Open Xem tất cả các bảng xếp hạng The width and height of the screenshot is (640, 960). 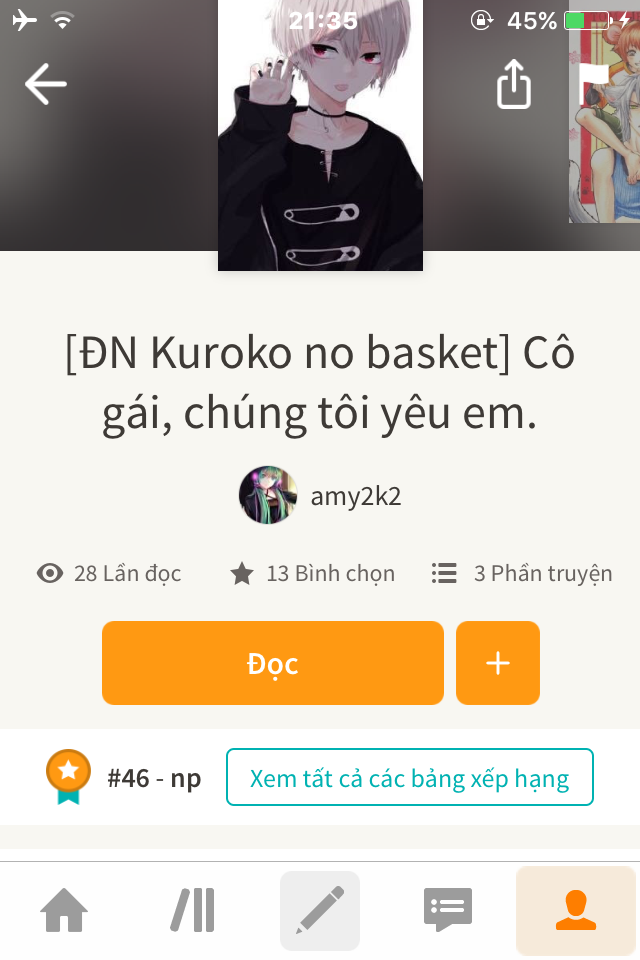tap(409, 777)
